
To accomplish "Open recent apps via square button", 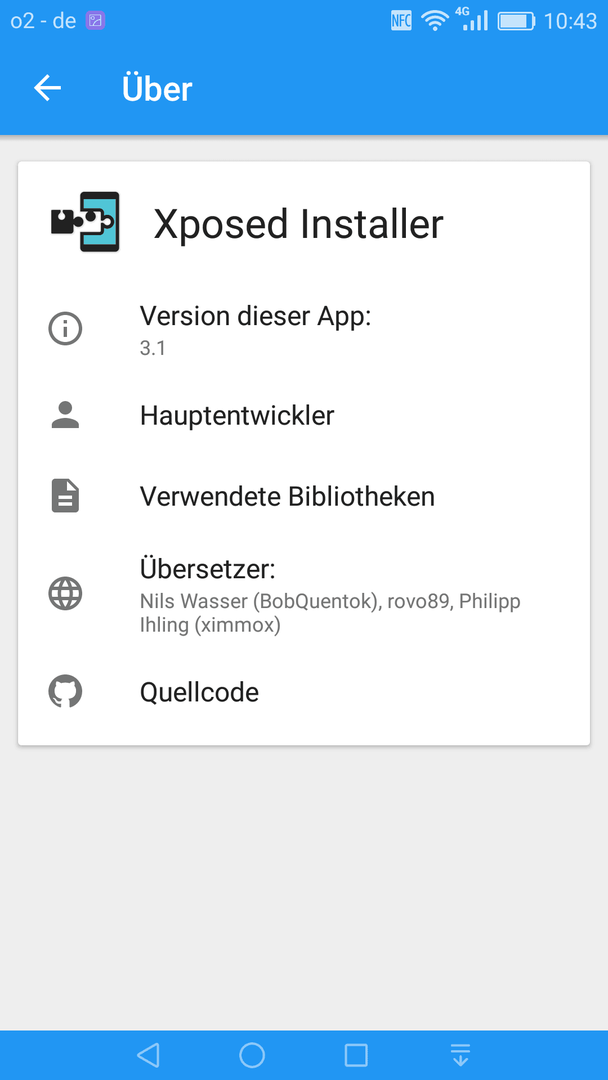I will tap(356, 1055).
